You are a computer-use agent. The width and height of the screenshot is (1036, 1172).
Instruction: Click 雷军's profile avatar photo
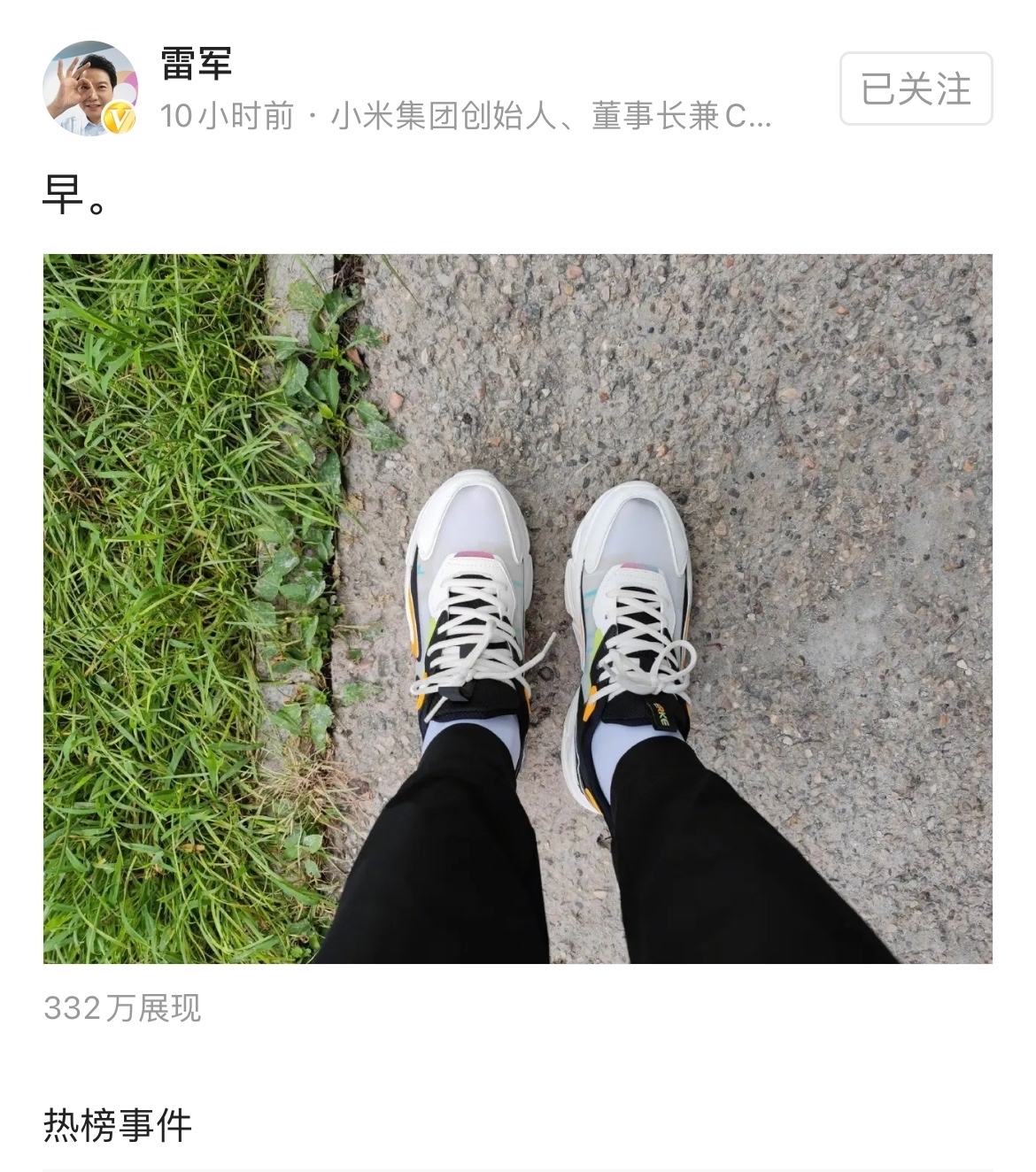(91, 86)
